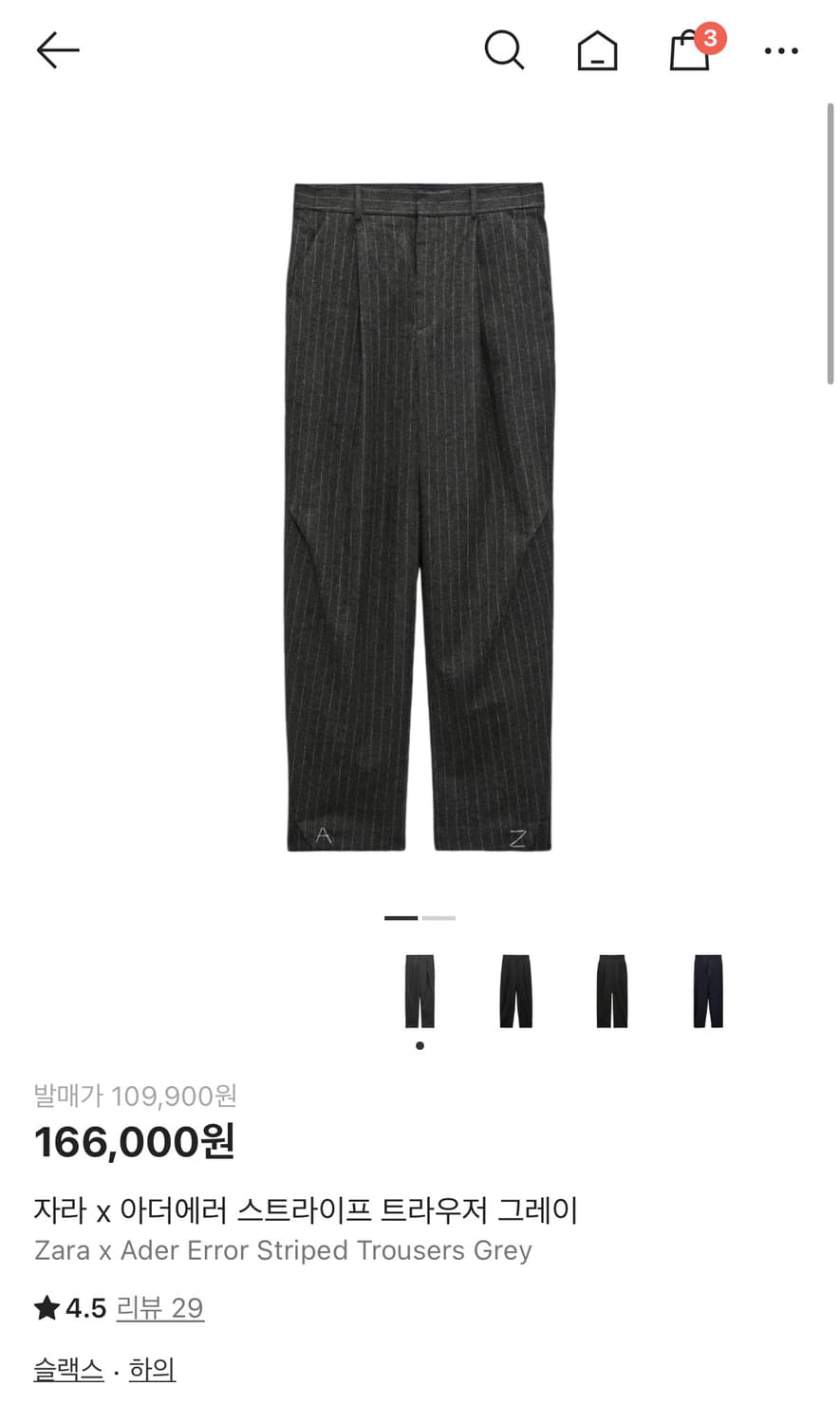Open the more options menu
Viewport: 840px width, 1424px height.
pos(781,50)
